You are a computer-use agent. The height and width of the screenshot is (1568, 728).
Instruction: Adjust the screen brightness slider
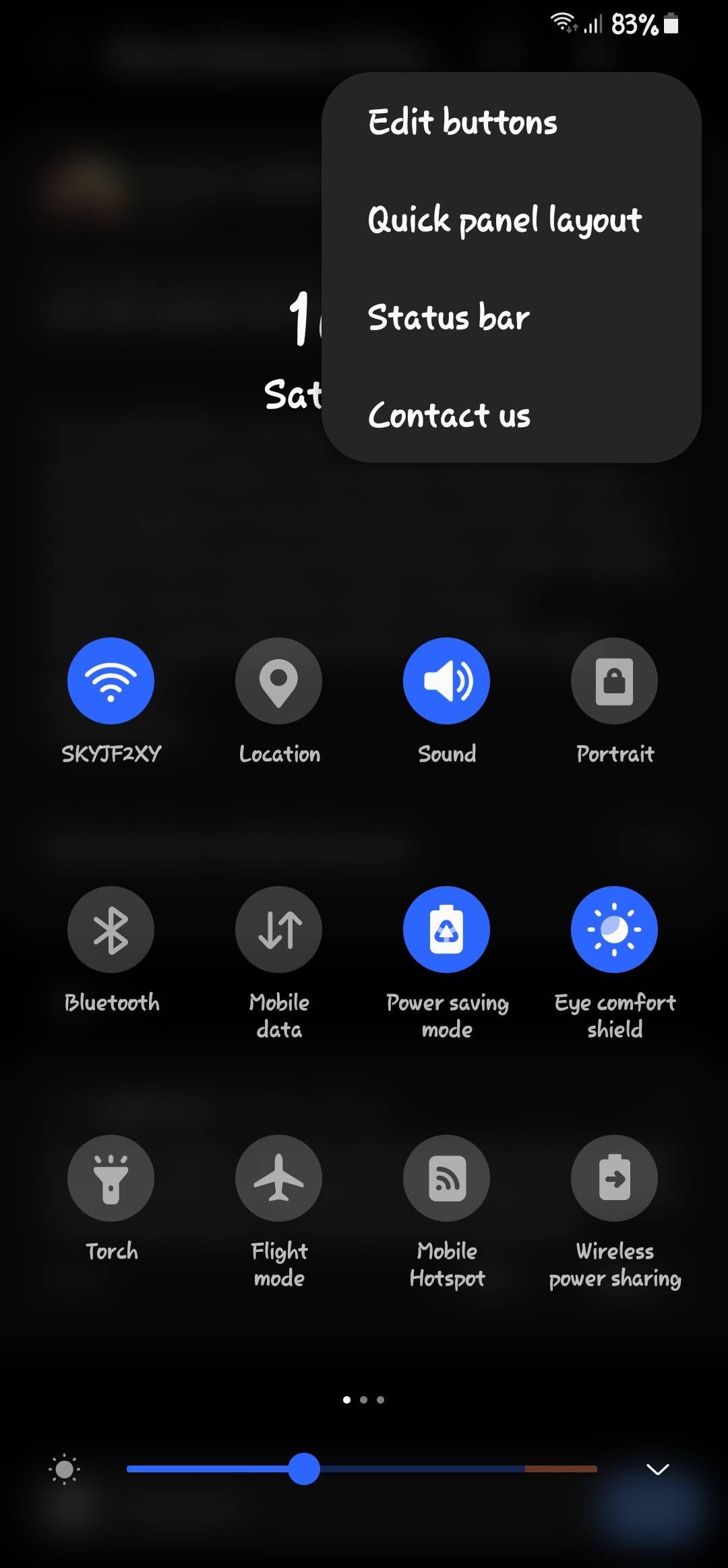tap(305, 1470)
